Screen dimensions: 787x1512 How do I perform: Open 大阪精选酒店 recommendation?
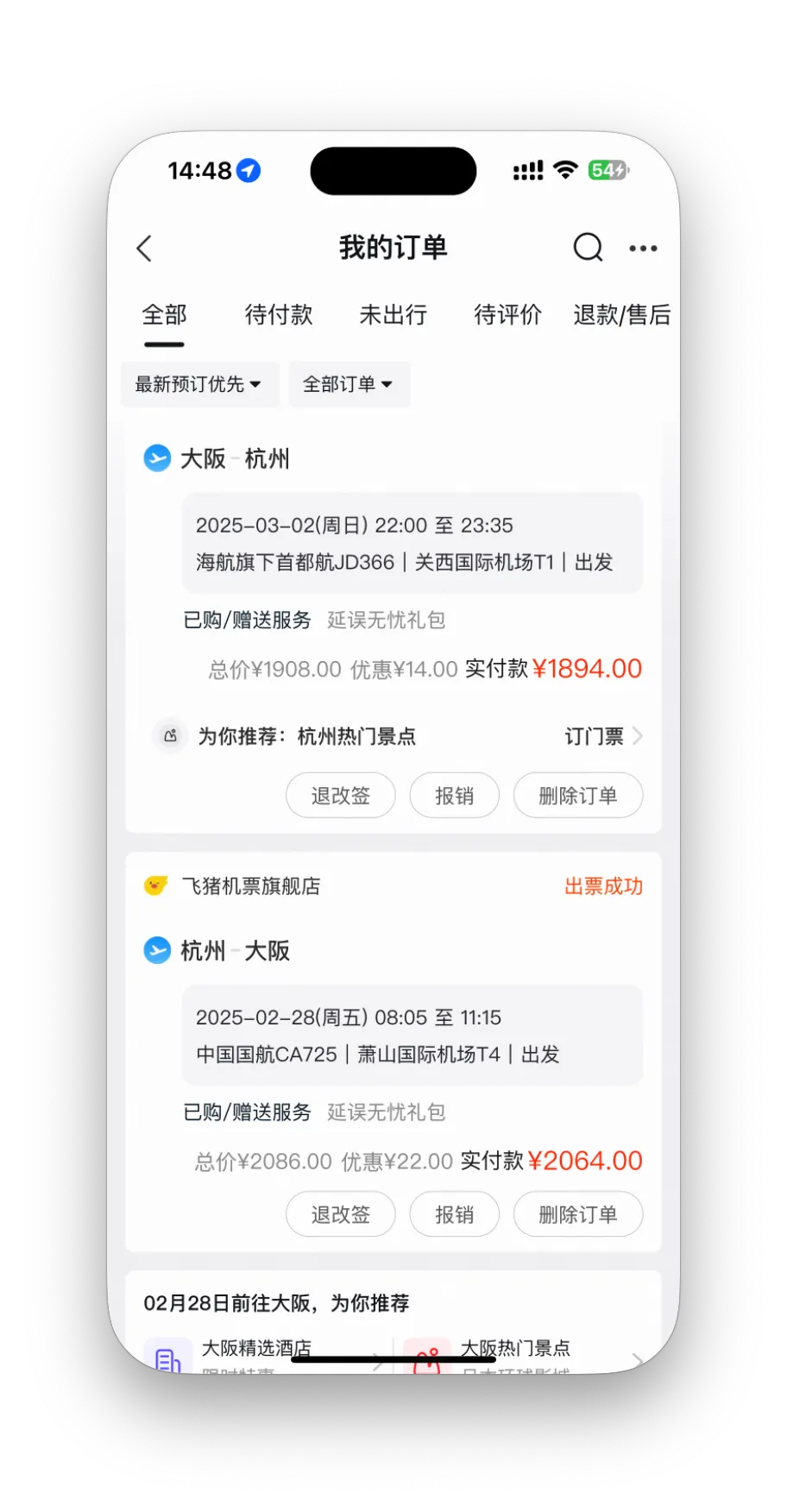click(256, 1350)
